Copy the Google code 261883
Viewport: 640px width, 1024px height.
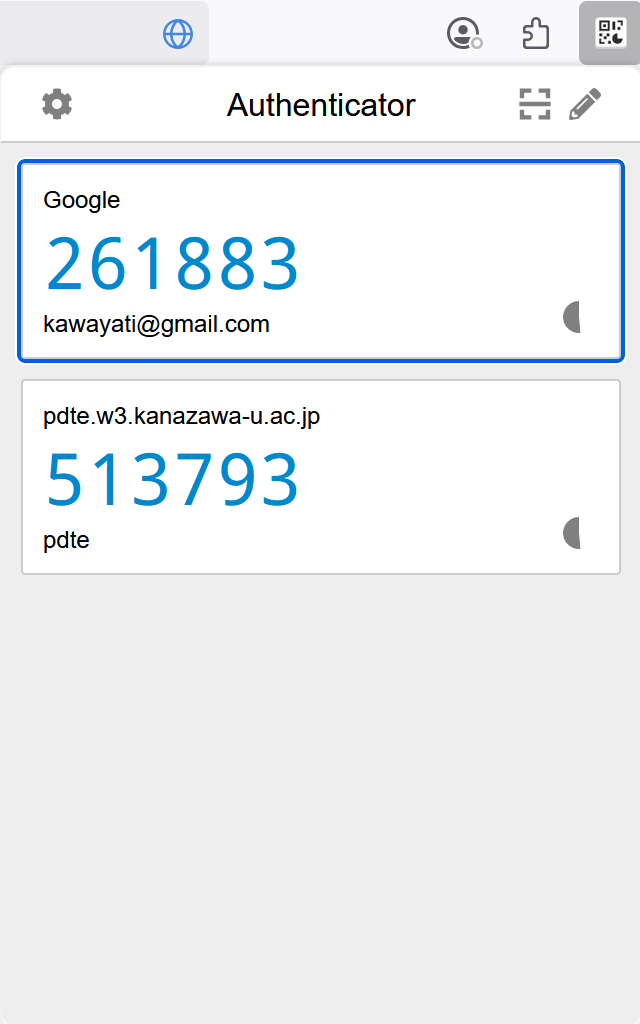[172, 263]
